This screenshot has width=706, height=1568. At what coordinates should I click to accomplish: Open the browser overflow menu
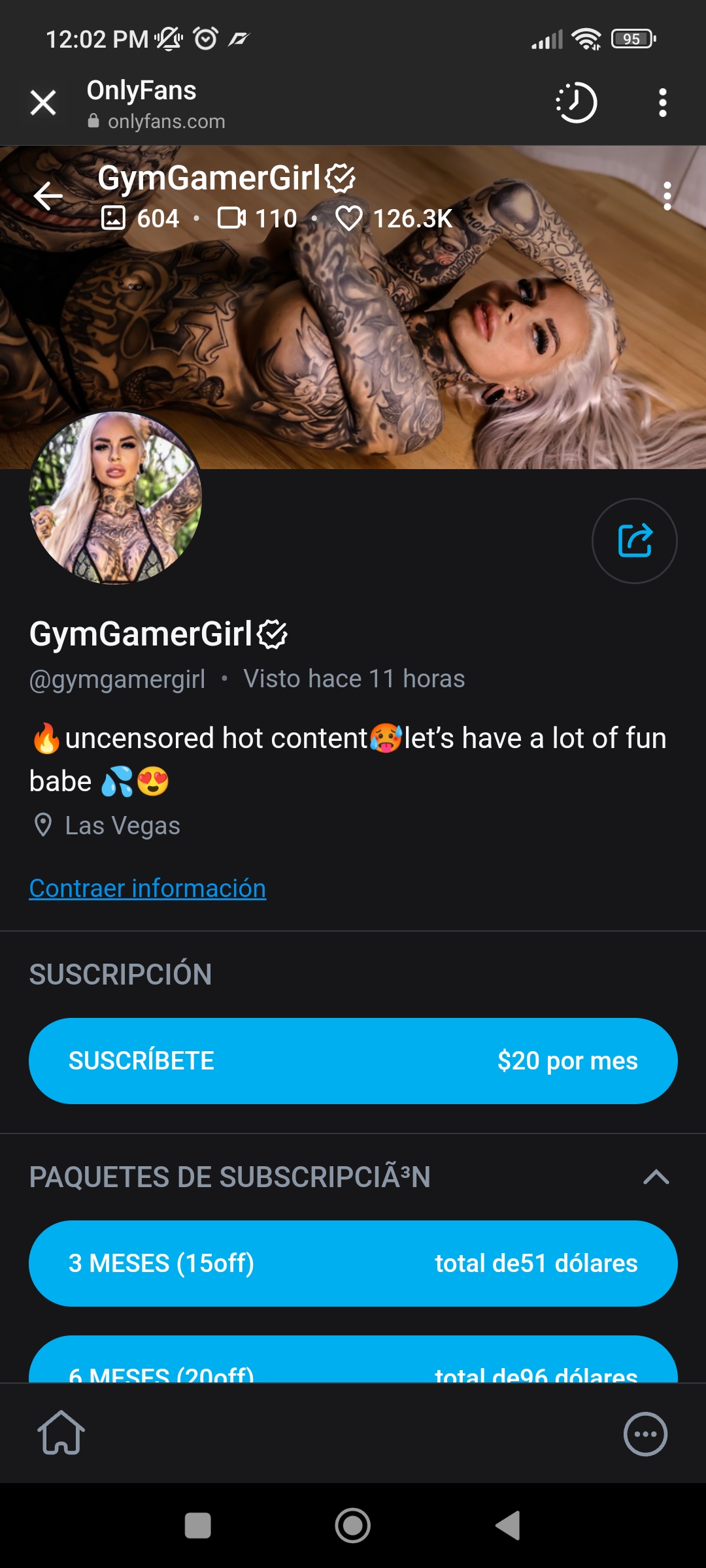point(662,103)
